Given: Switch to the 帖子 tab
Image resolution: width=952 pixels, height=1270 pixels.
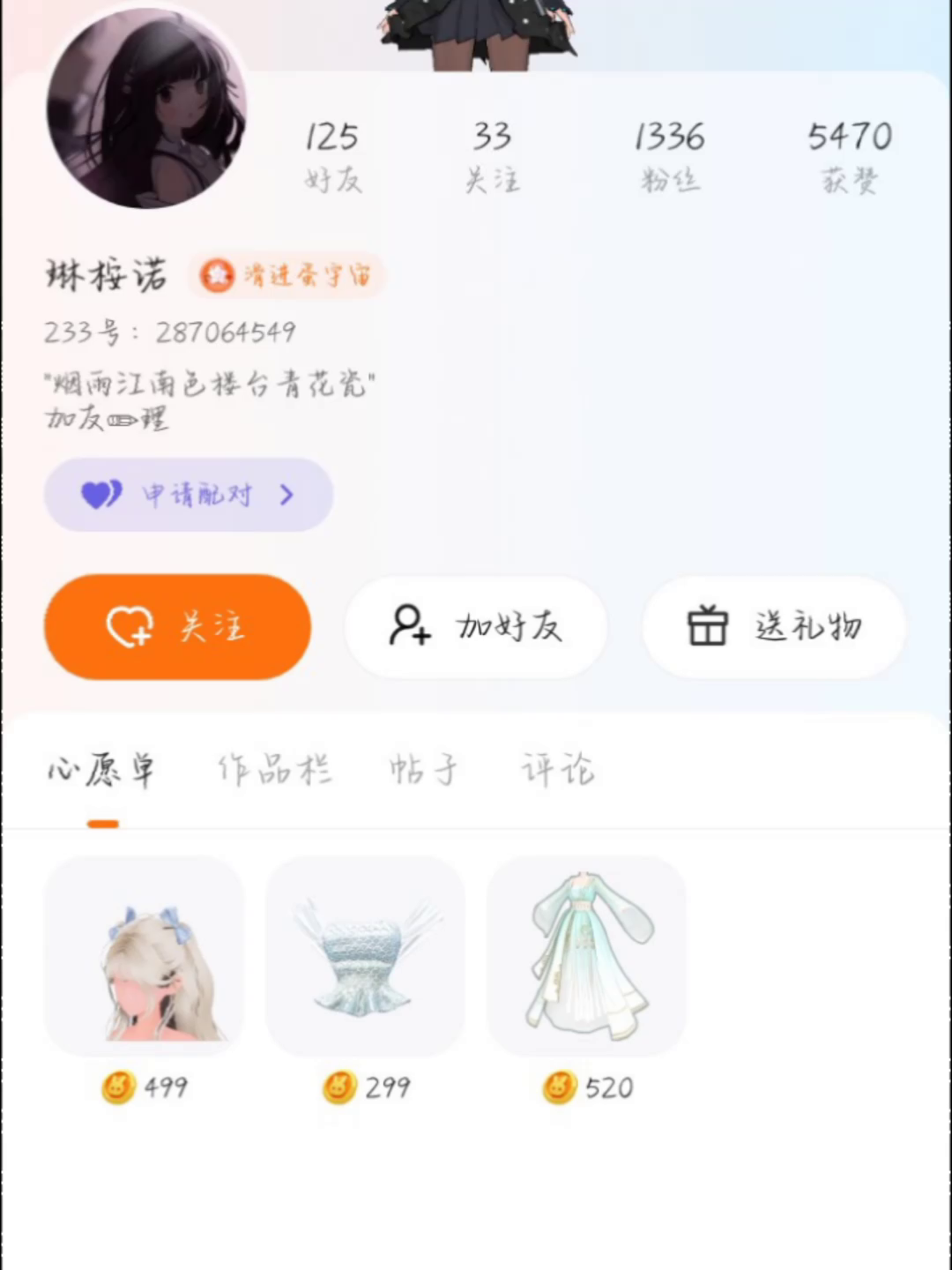Looking at the screenshot, I should pos(424,770).
